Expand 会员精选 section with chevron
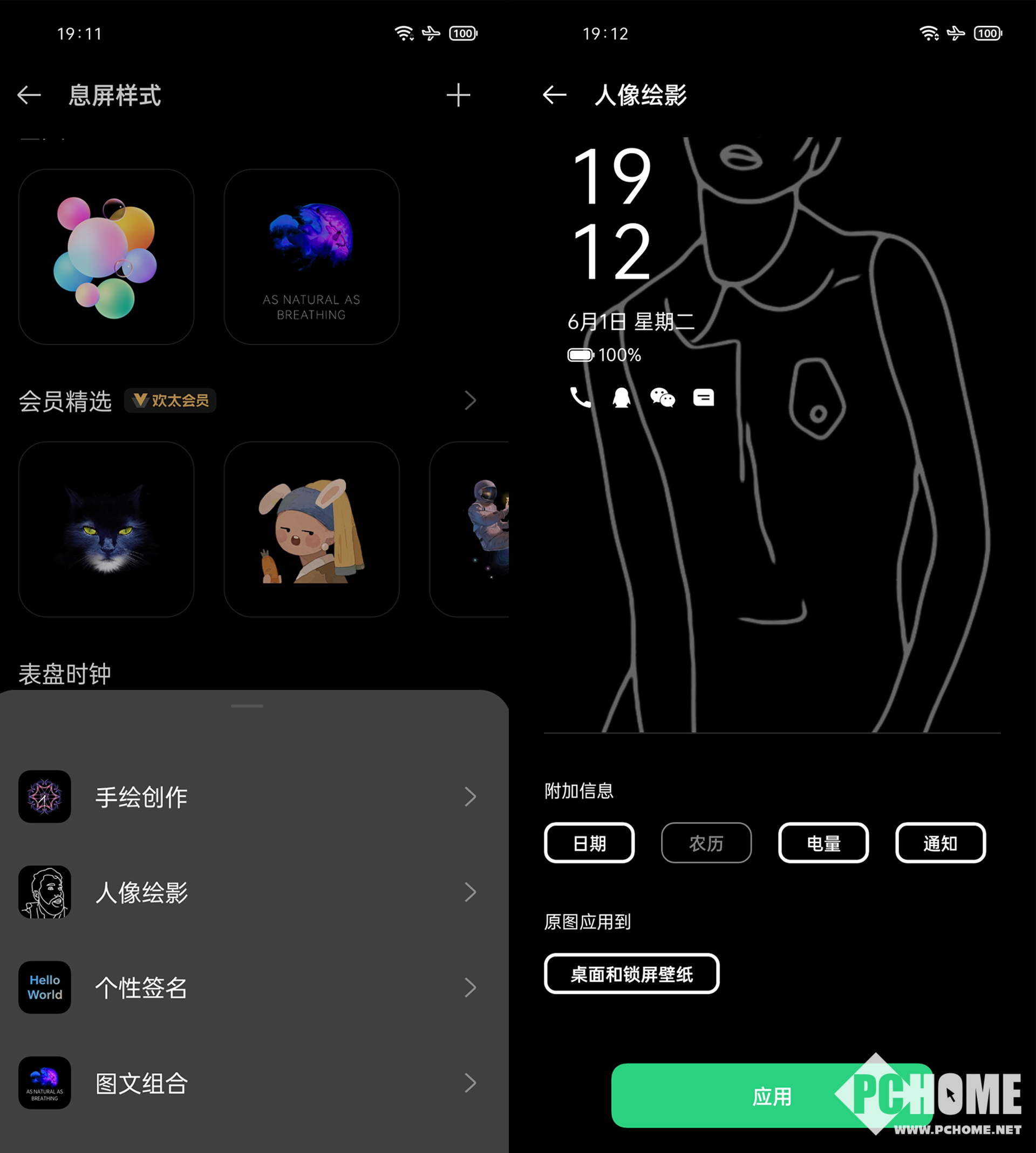This screenshot has width=1036, height=1153. click(469, 401)
